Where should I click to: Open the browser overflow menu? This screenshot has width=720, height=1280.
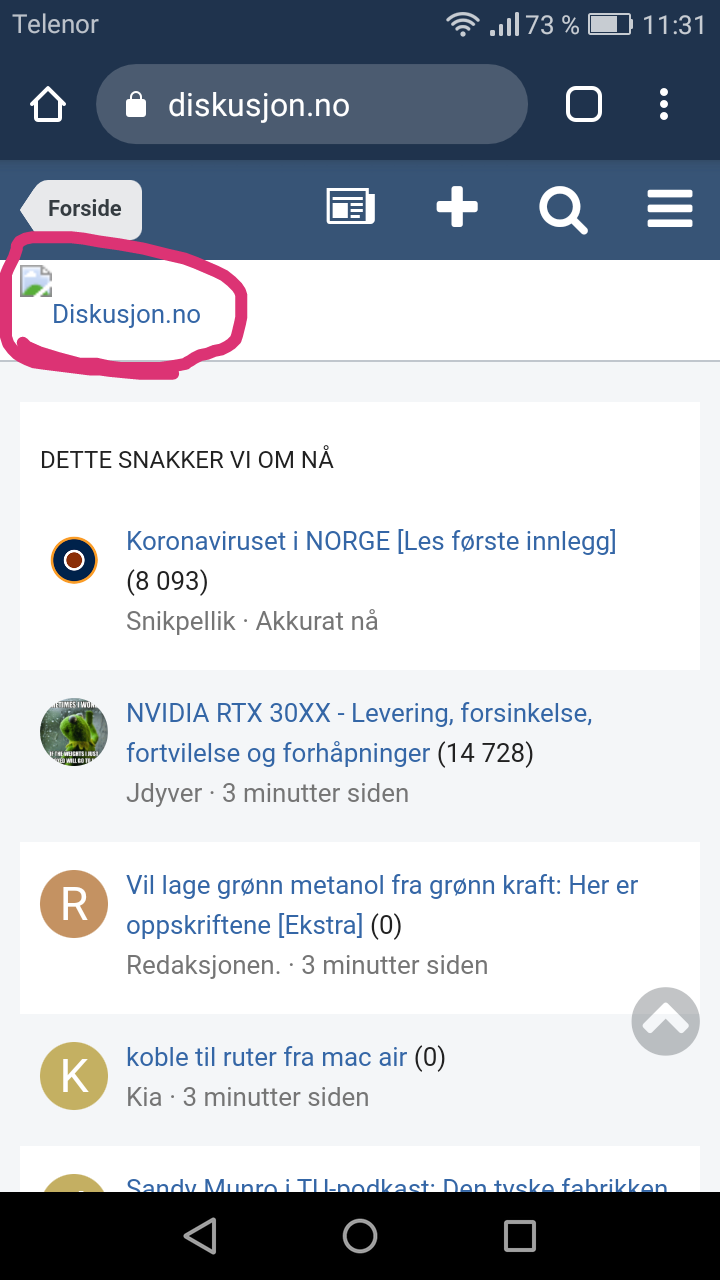(664, 104)
